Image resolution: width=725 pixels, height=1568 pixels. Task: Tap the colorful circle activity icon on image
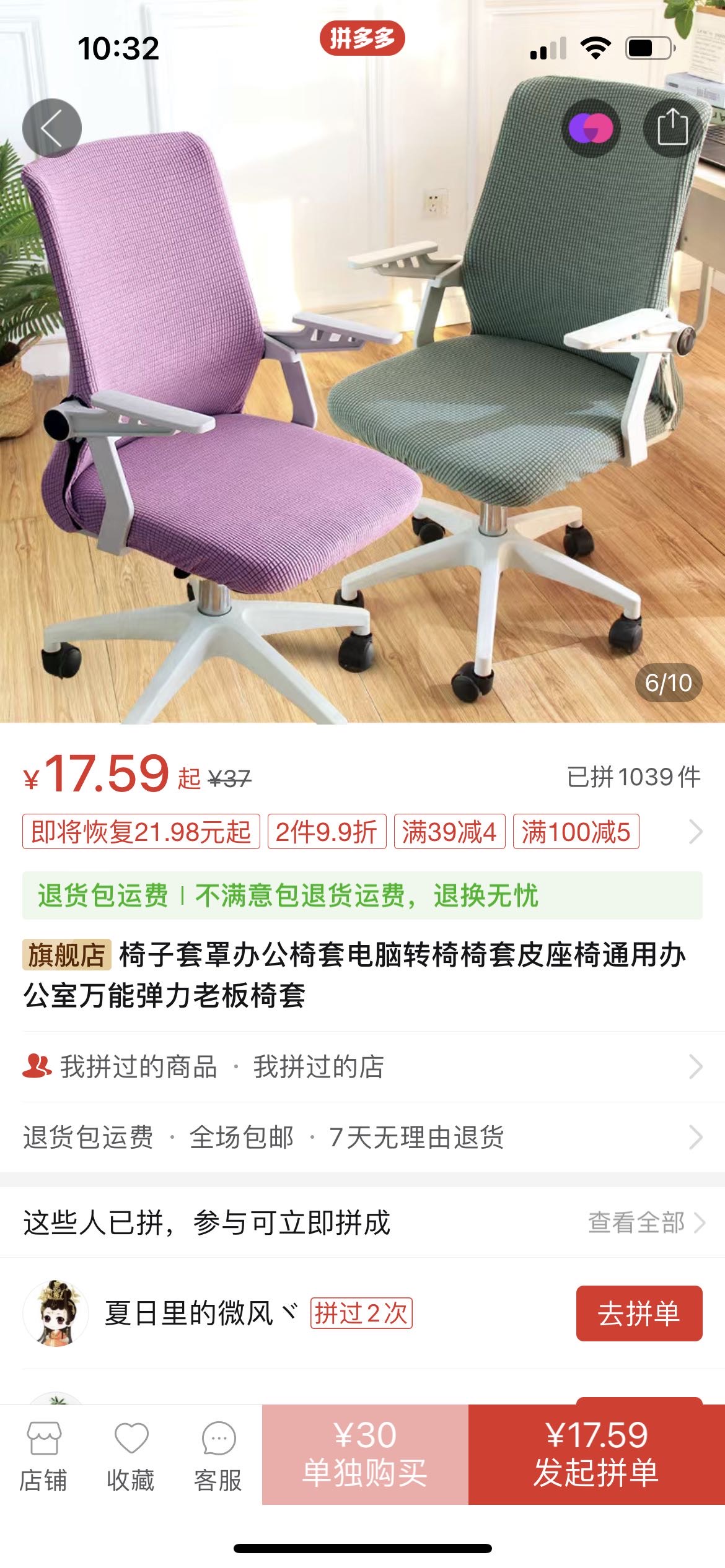click(593, 126)
